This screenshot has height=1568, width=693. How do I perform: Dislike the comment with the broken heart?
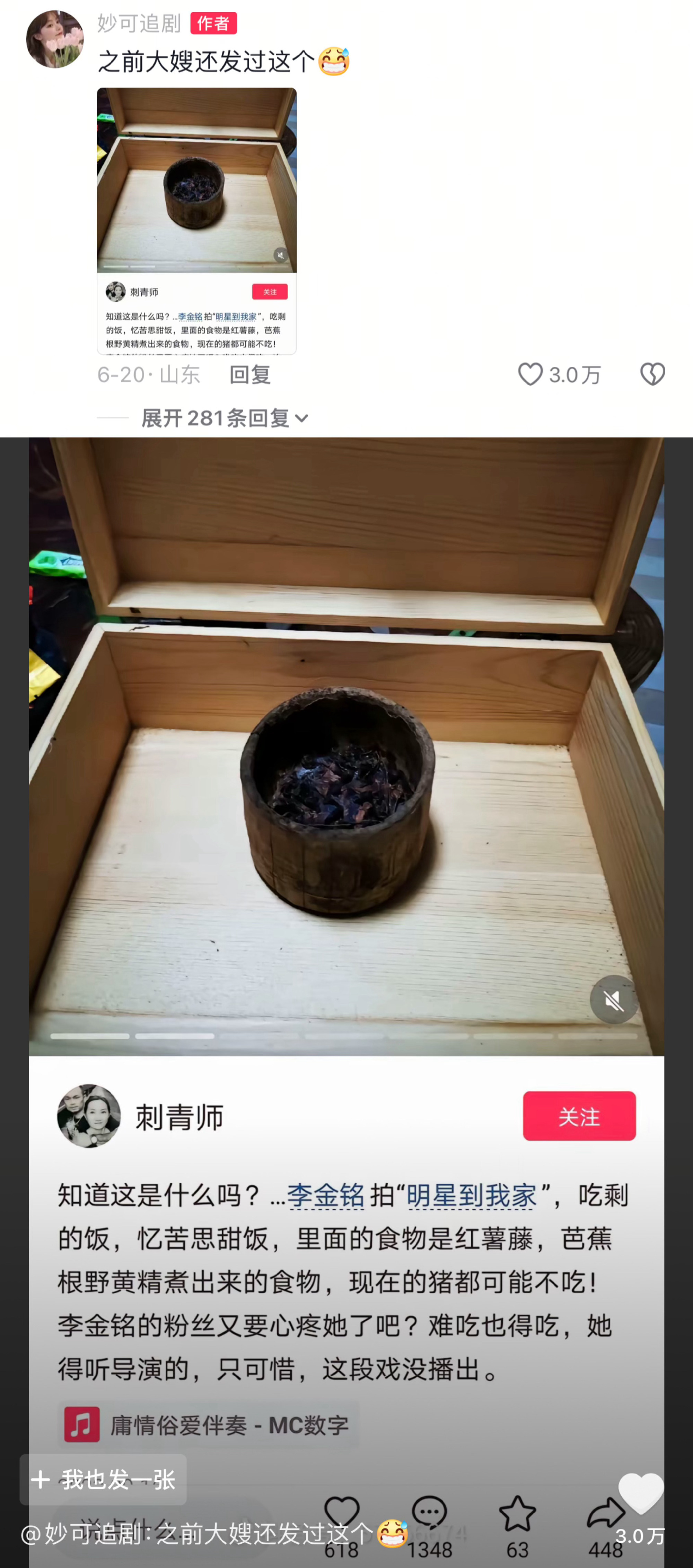coord(652,374)
